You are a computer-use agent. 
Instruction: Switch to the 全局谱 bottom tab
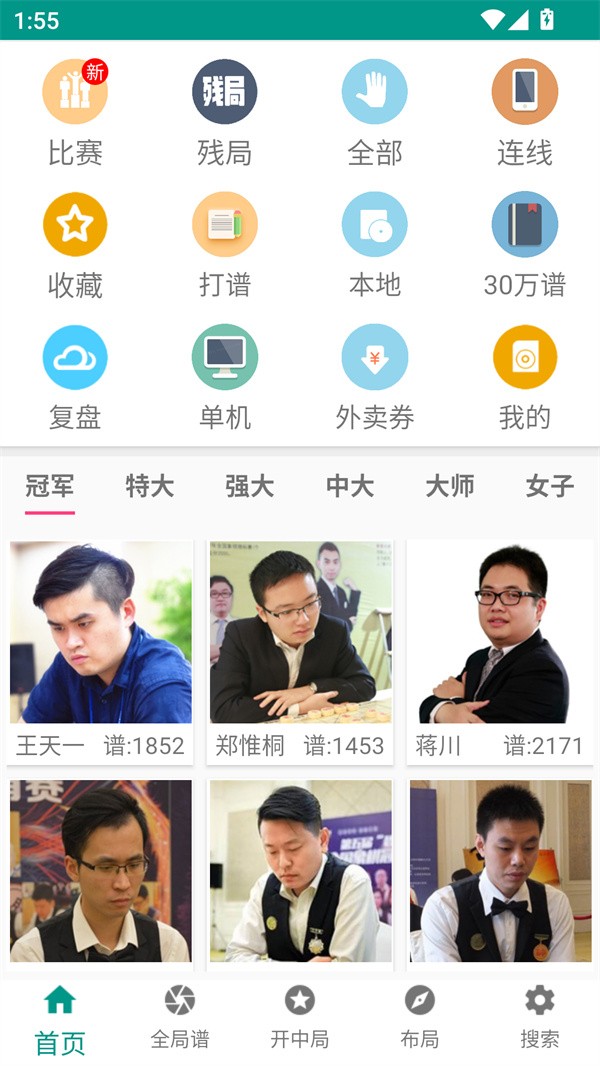pyautogui.click(x=180, y=1017)
